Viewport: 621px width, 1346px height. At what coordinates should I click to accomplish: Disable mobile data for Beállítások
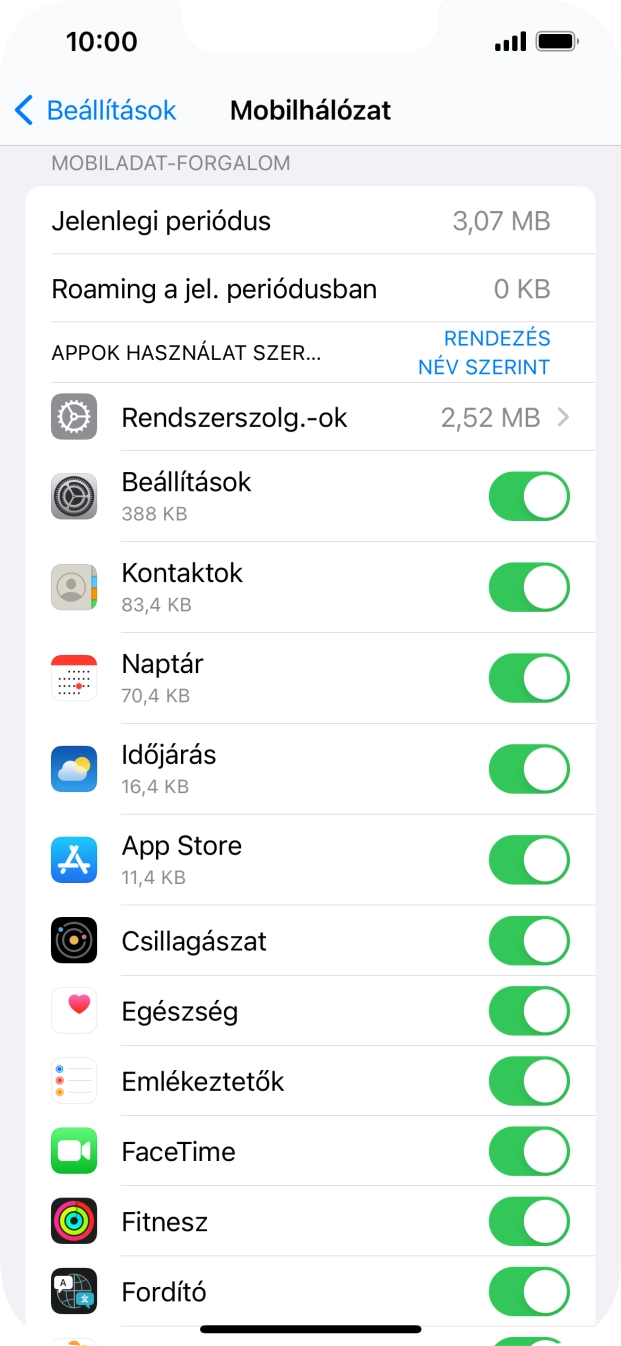tap(529, 496)
